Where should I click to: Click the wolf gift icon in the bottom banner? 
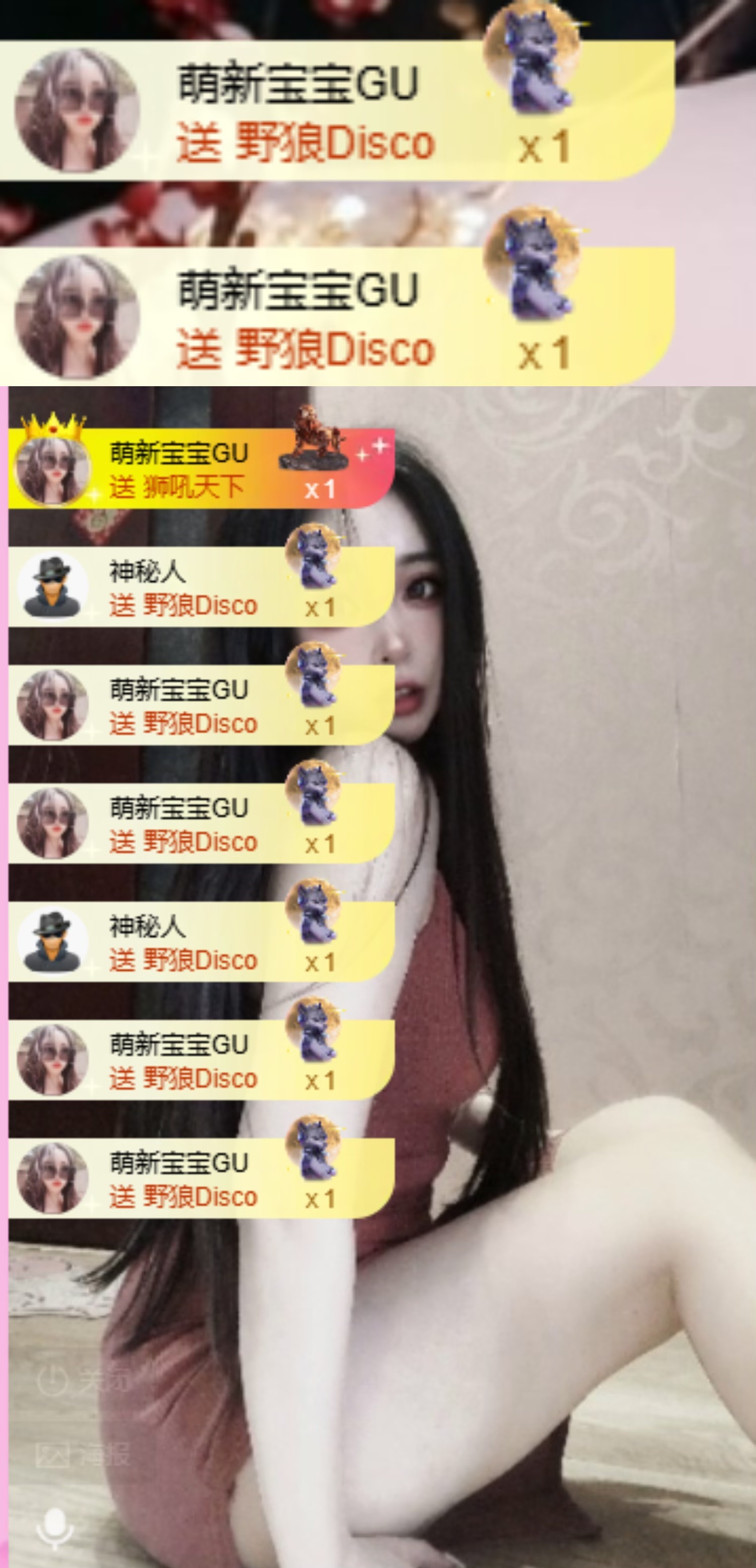(317, 1160)
